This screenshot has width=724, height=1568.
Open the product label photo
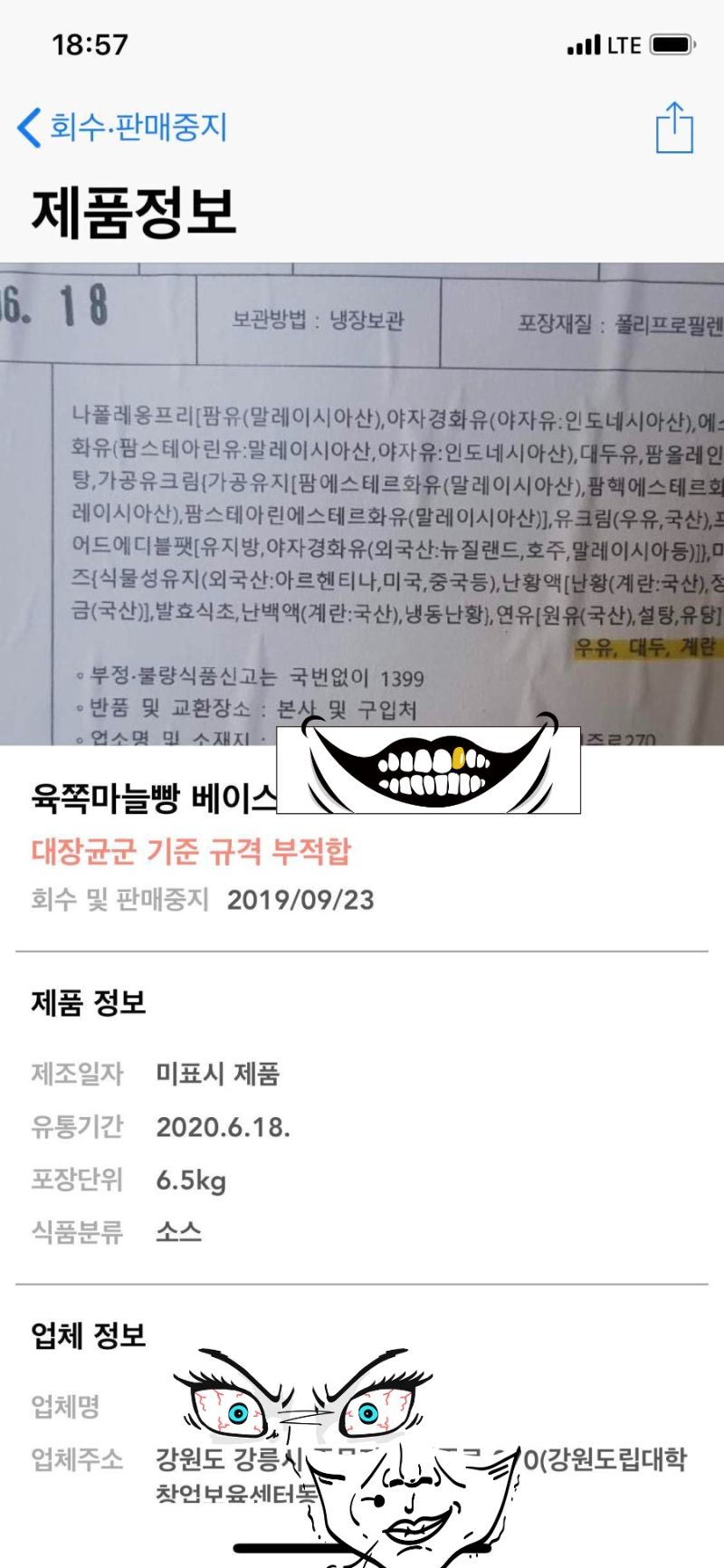[362, 502]
